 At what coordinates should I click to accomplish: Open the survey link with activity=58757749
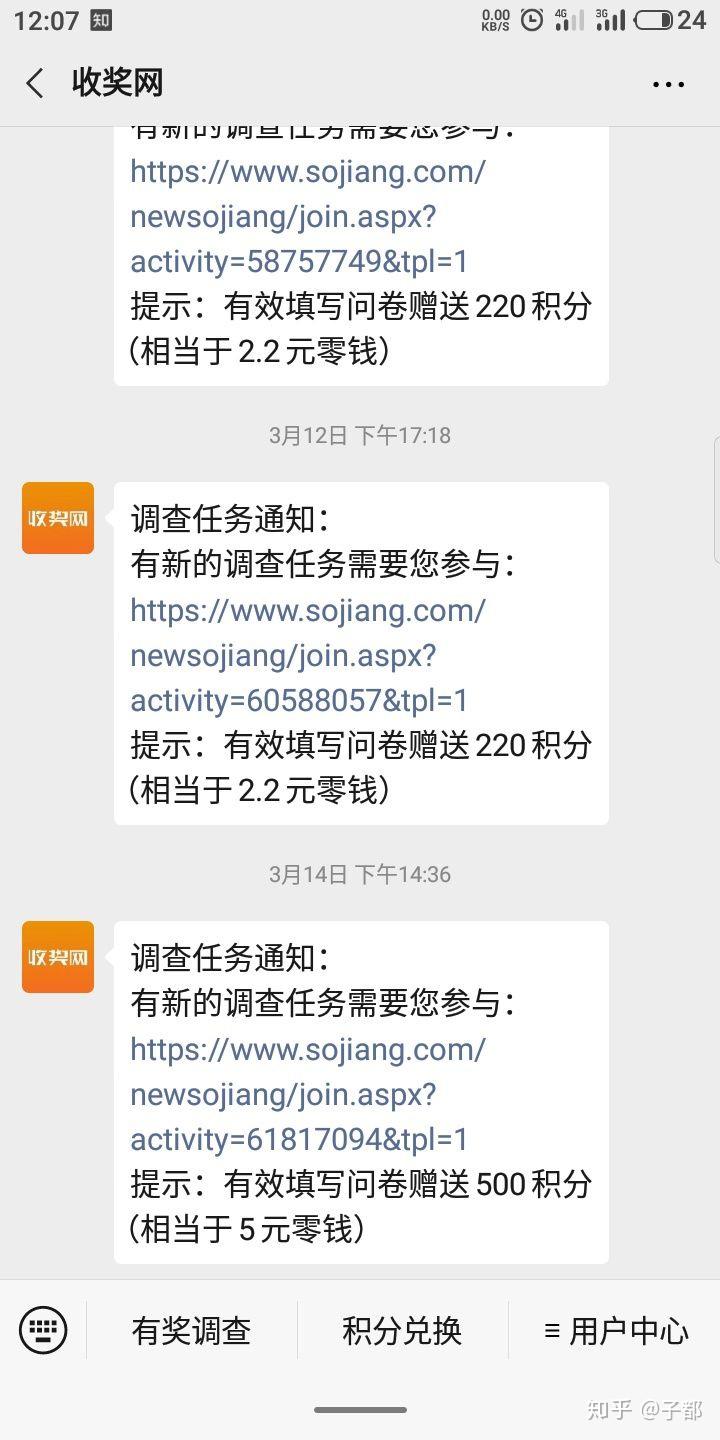(300, 217)
